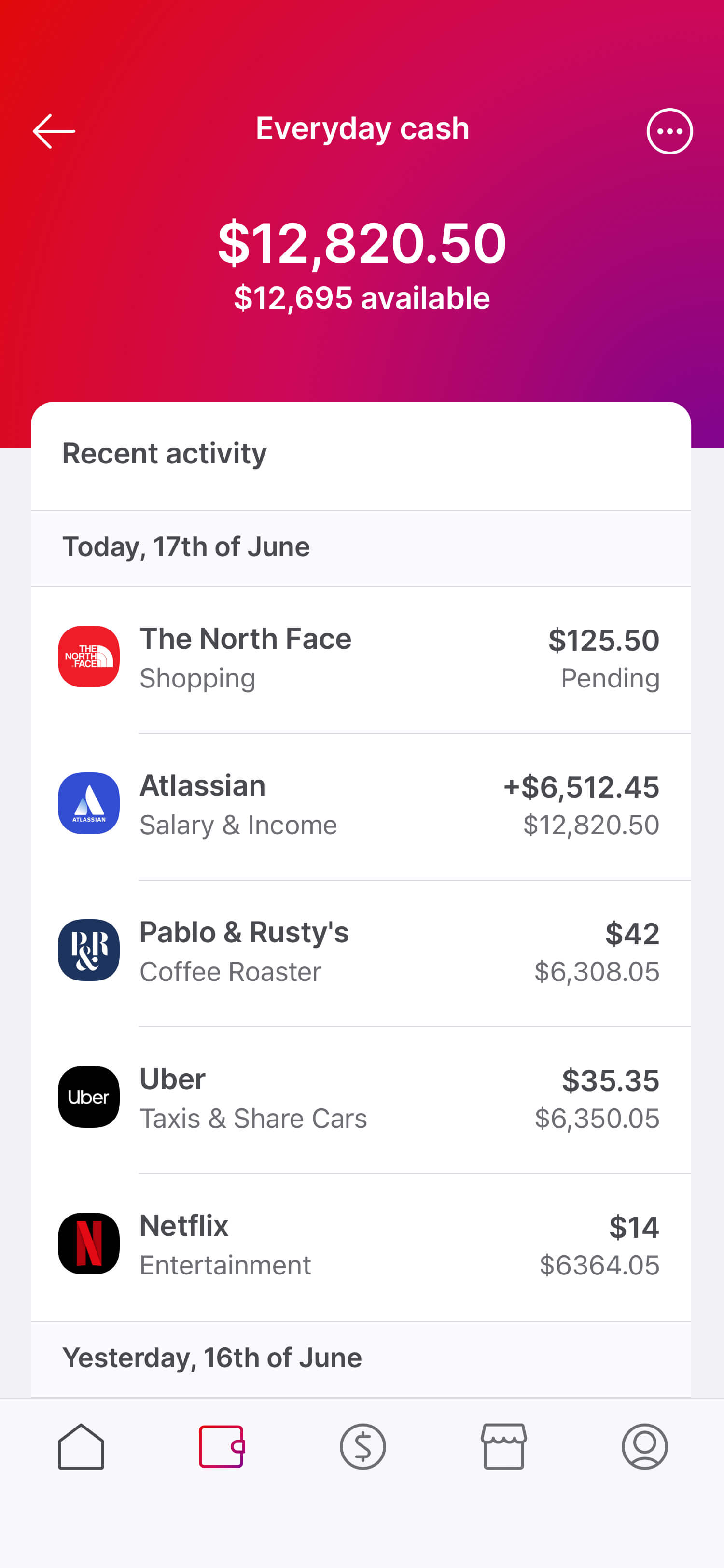Open the more options menu
The height and width of the screenshot is (1568, 724).
click(x=669, y=131)
